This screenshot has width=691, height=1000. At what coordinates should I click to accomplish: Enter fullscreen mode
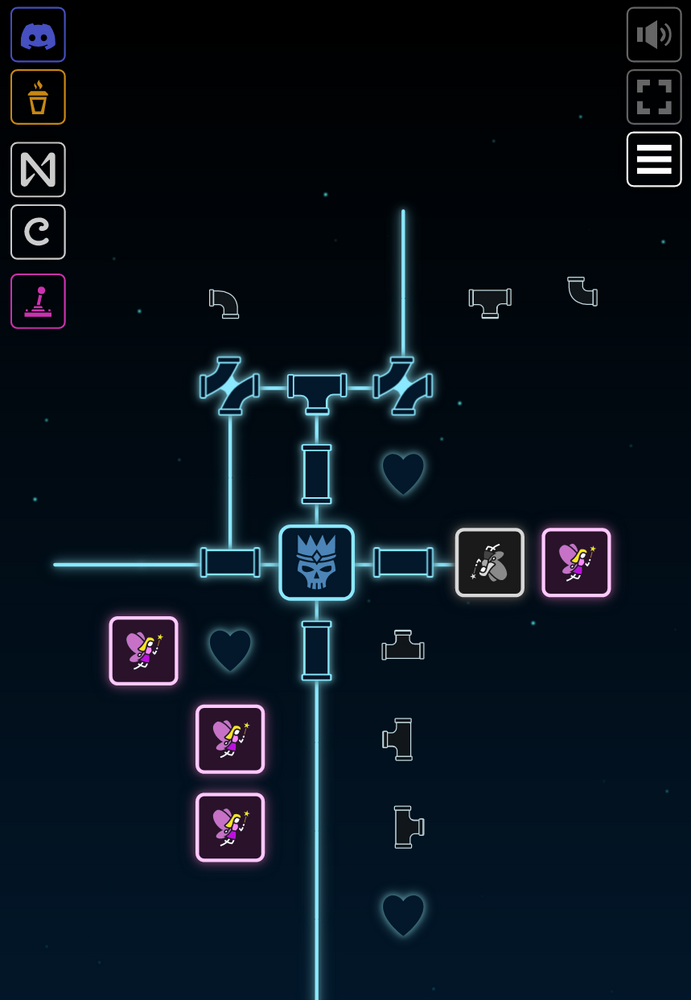point(654,97)
